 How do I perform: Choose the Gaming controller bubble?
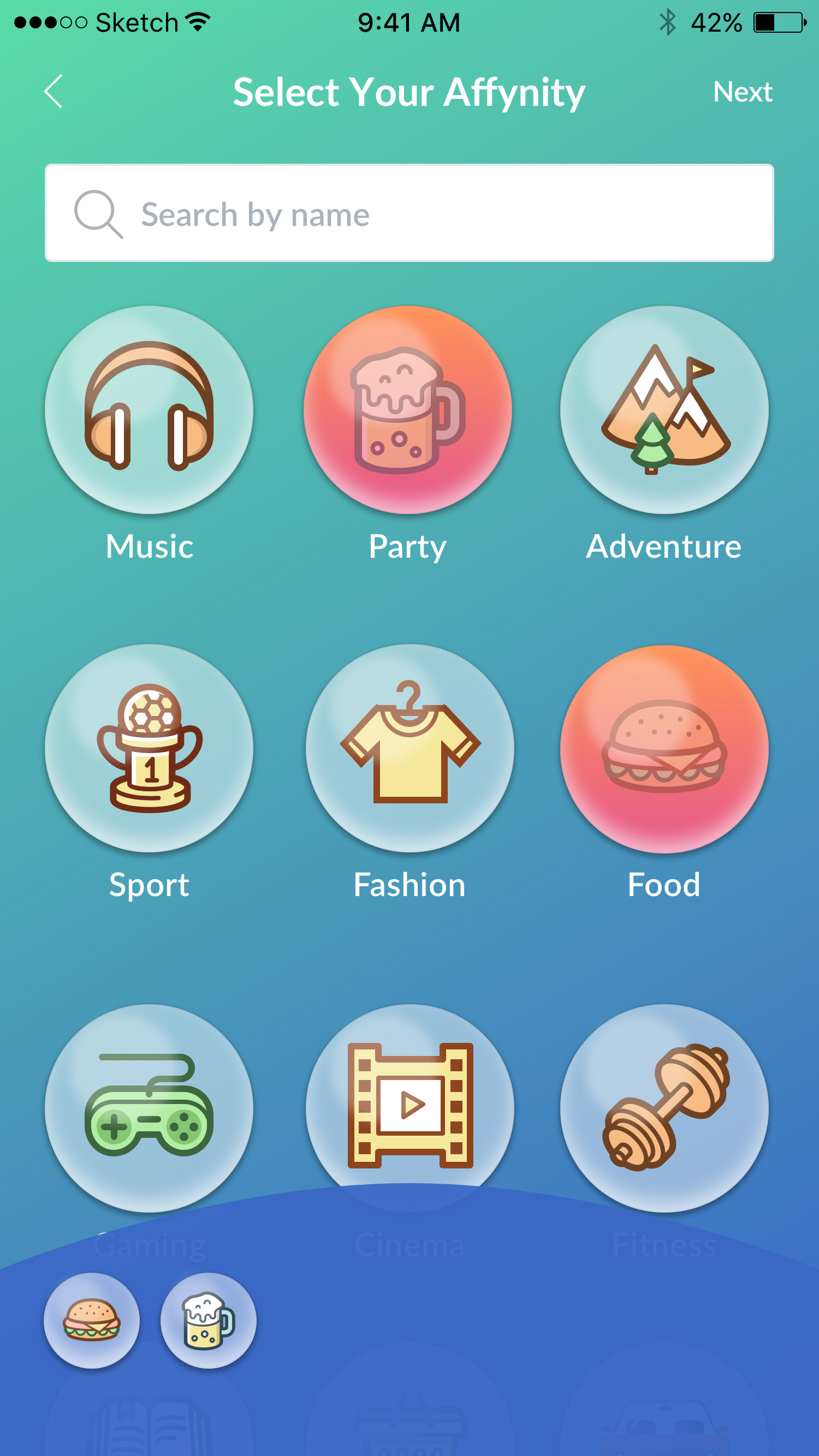[x=149, y=1108]
